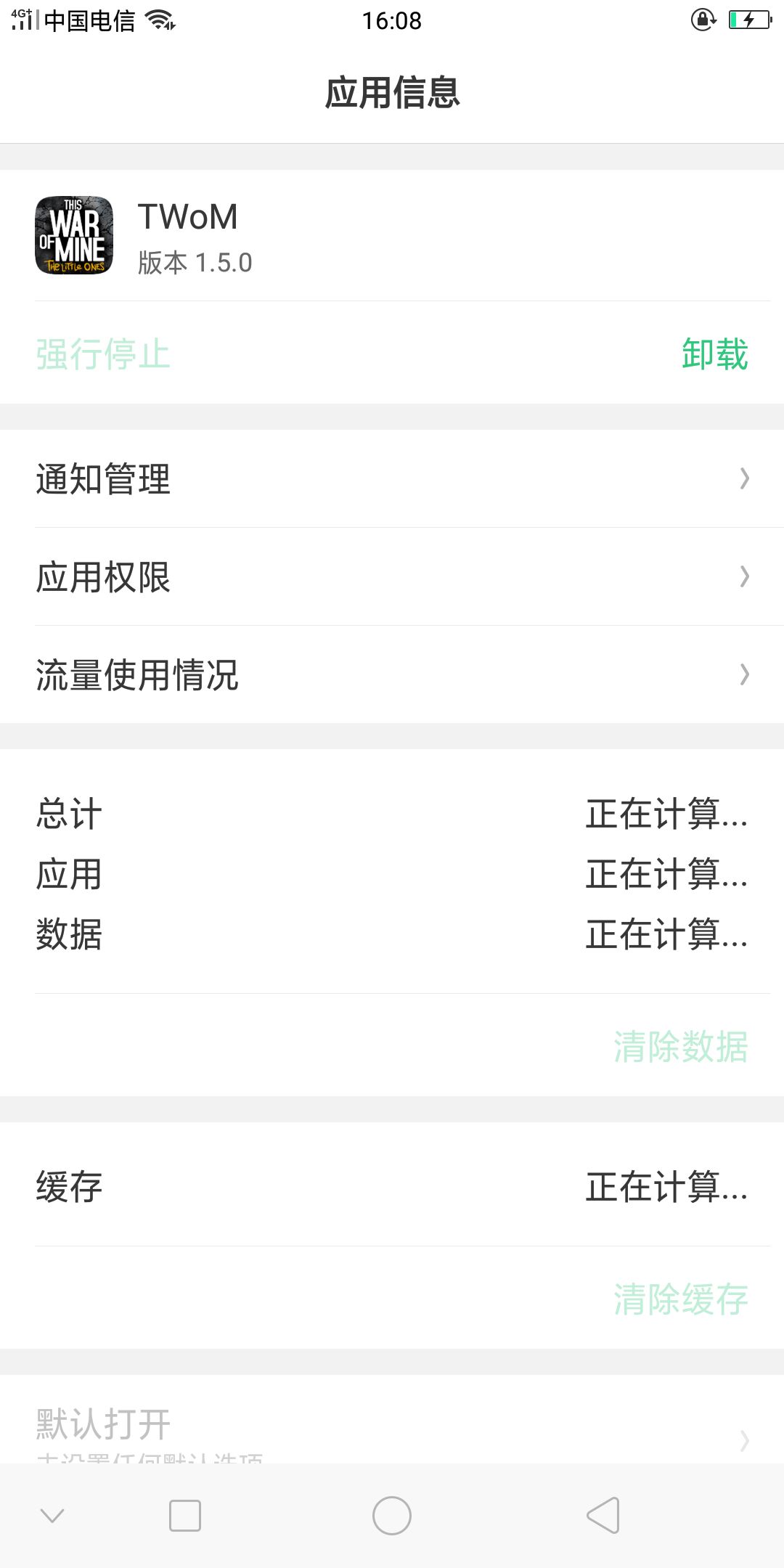Tap the rotation lock icon
Viewport: 784px width, 1568px height.
click(702, 20)
